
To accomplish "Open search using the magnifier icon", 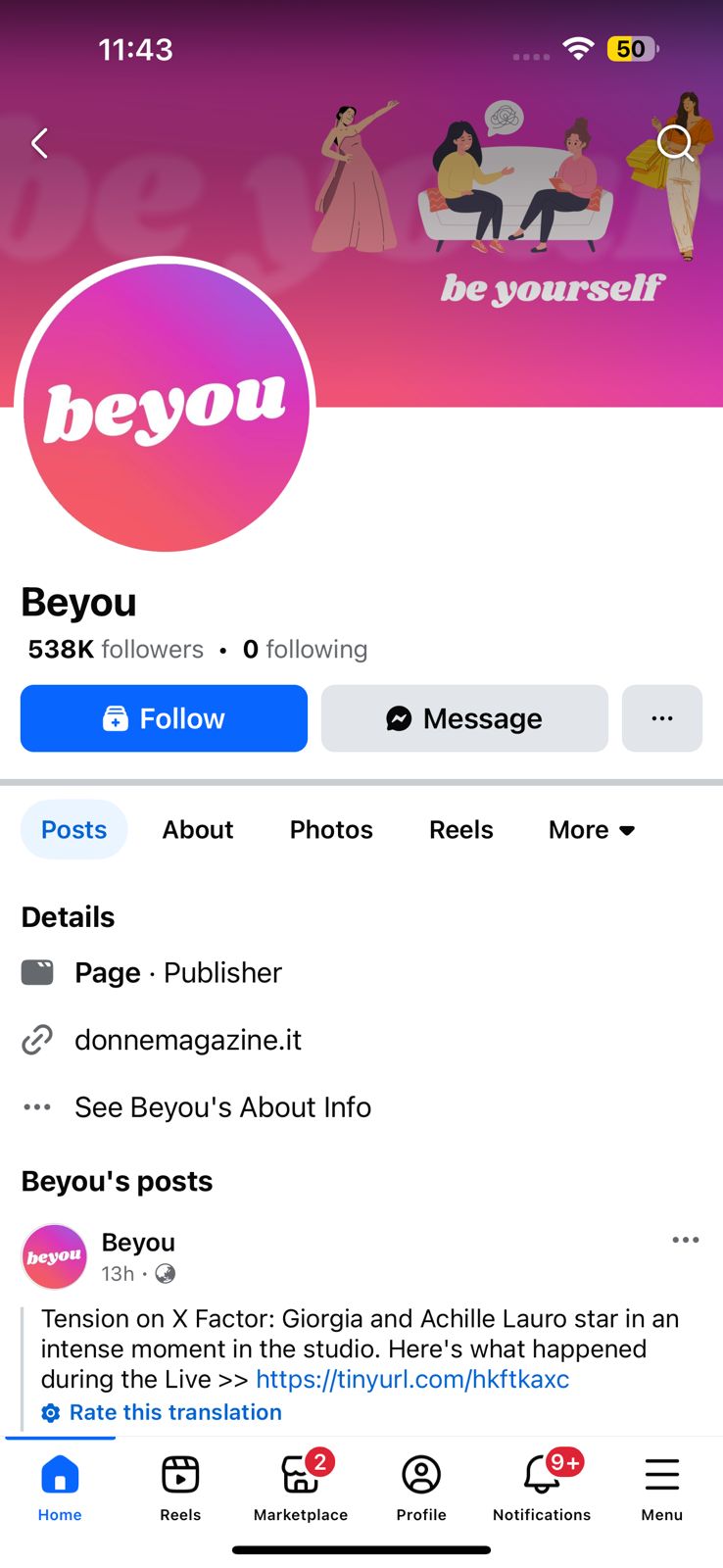I will tap(676, 144).
